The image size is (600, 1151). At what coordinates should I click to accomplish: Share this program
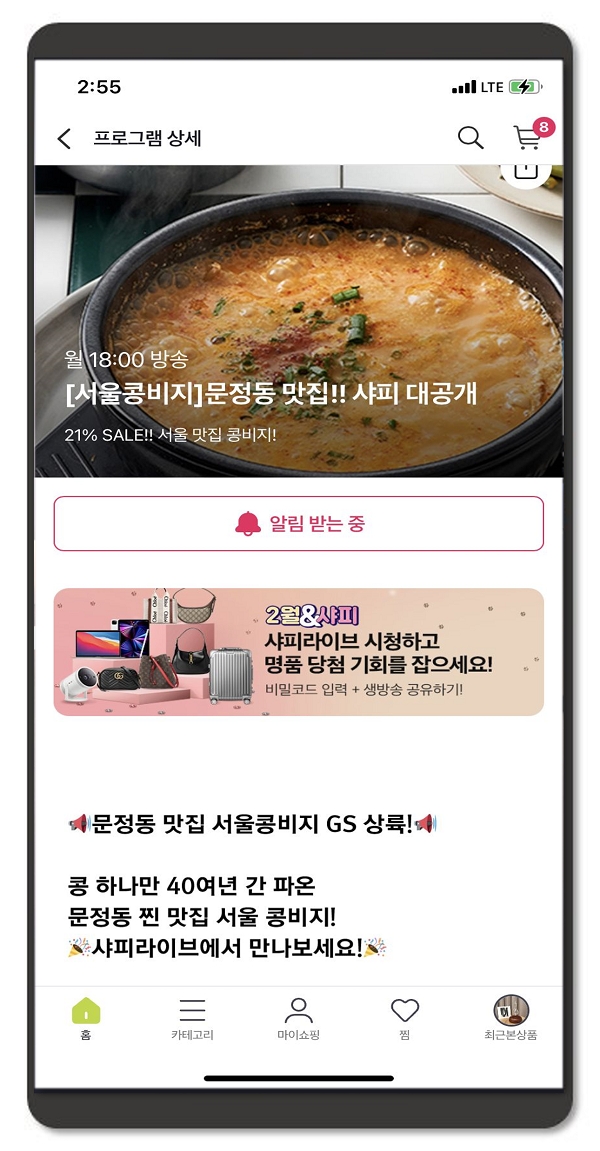point(525,170)
